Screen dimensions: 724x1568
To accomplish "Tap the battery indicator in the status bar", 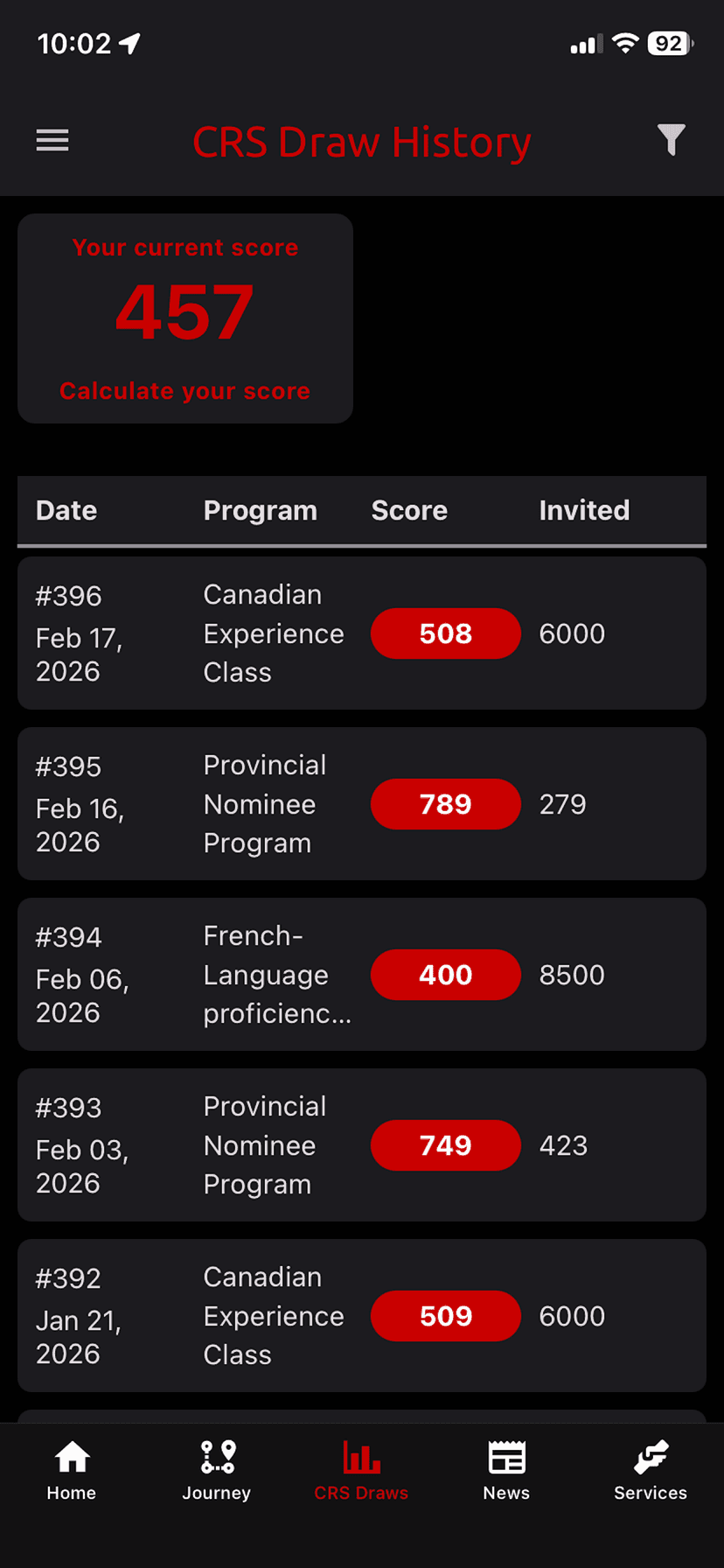I will 667,42.
